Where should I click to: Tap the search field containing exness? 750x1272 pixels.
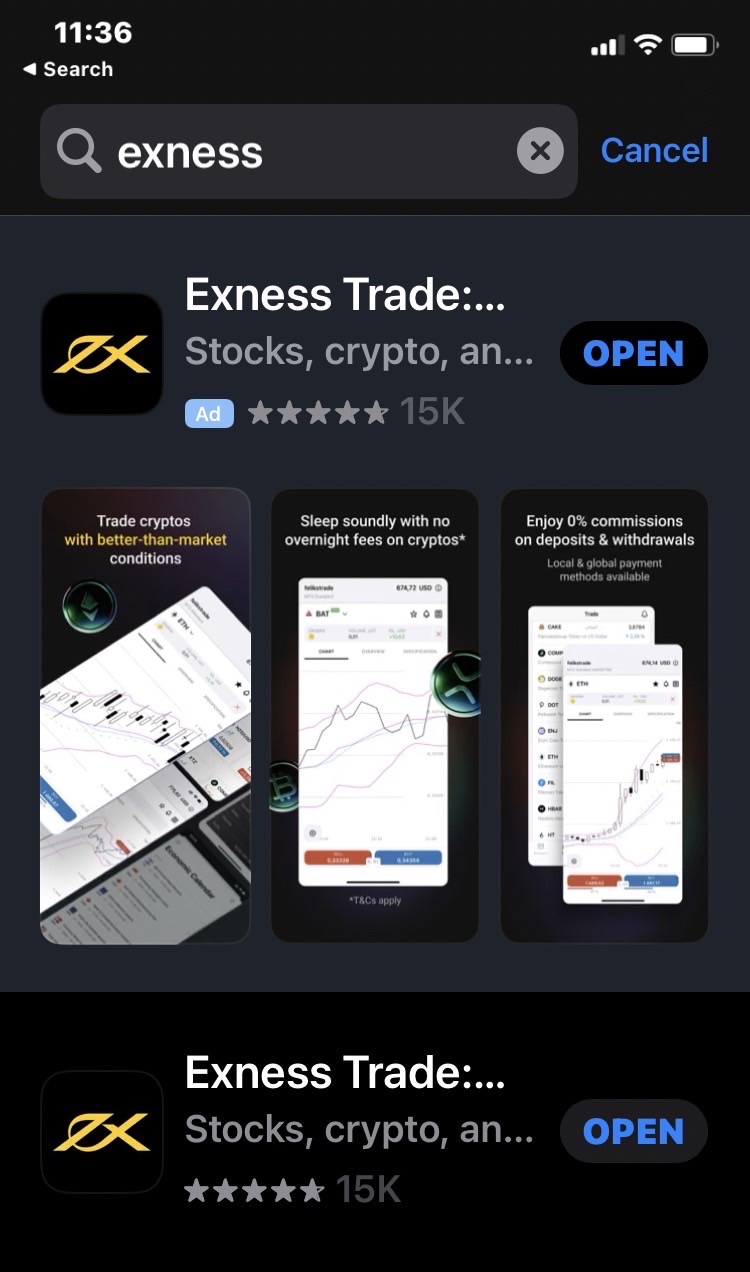click(x=308, y=152)
